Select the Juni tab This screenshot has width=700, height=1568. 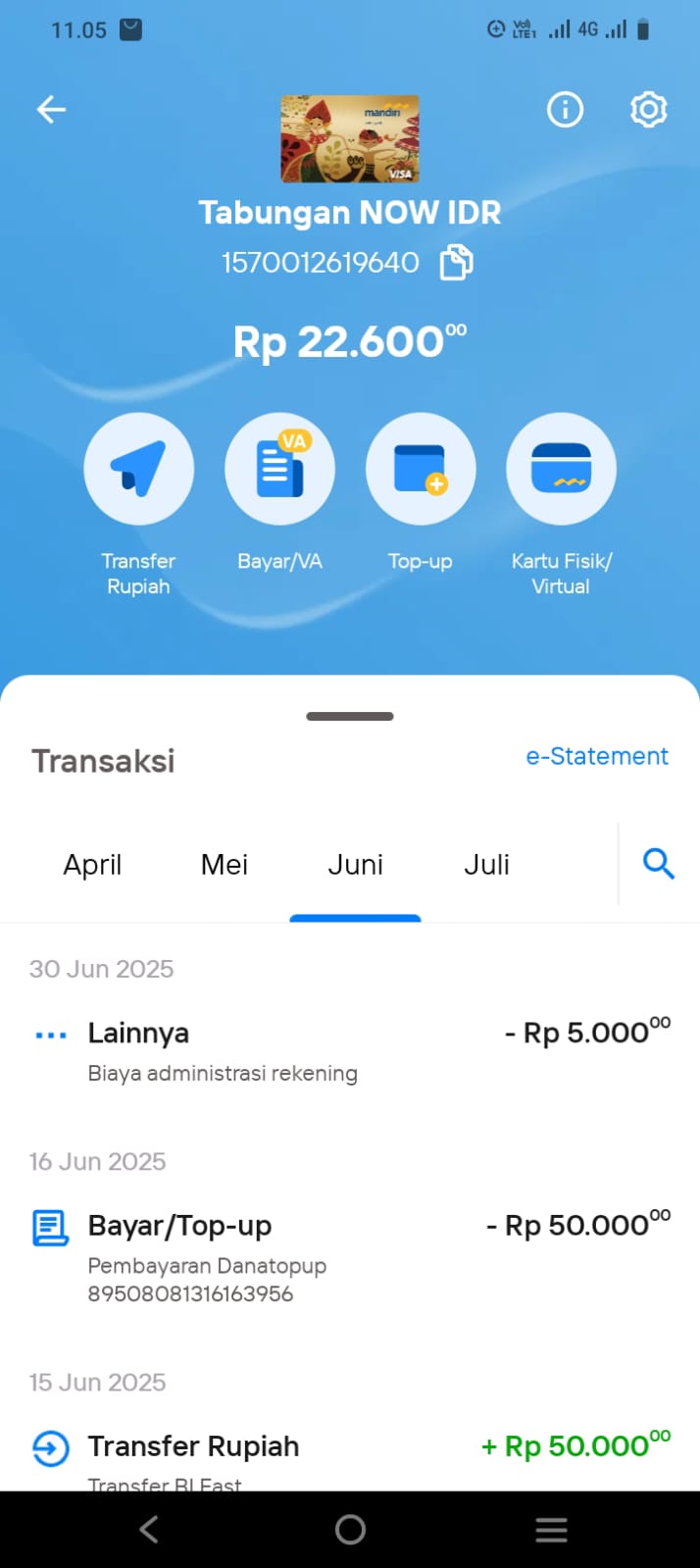click(355, 865)
